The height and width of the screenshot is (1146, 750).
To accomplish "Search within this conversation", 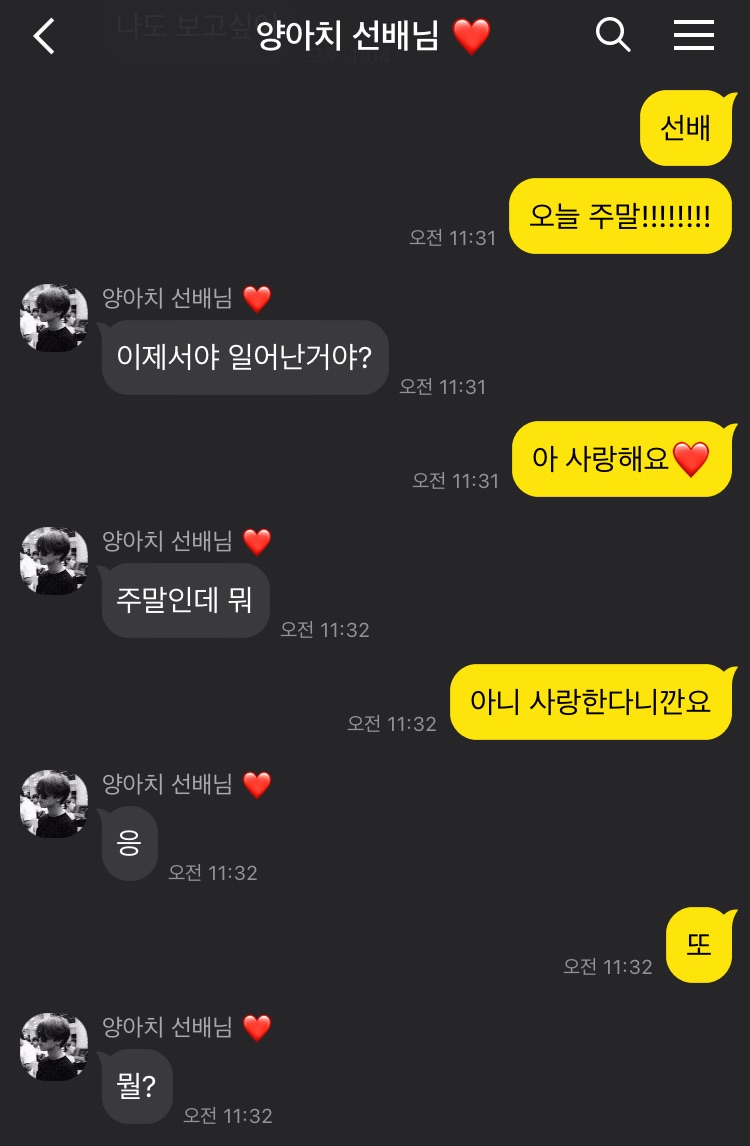I will click(x=613, y=36).
